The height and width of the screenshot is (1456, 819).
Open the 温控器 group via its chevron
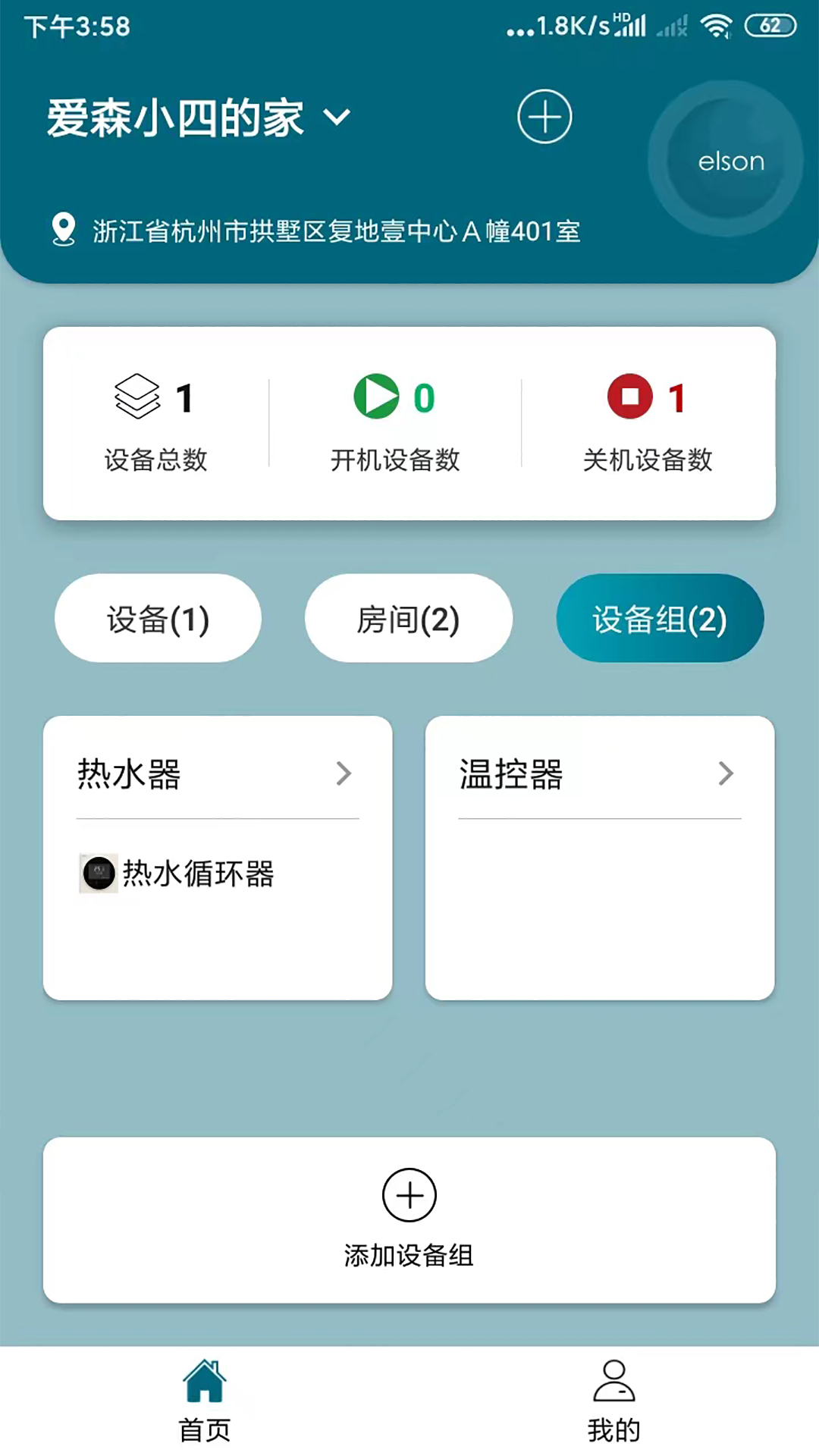(x=726, y=774)
